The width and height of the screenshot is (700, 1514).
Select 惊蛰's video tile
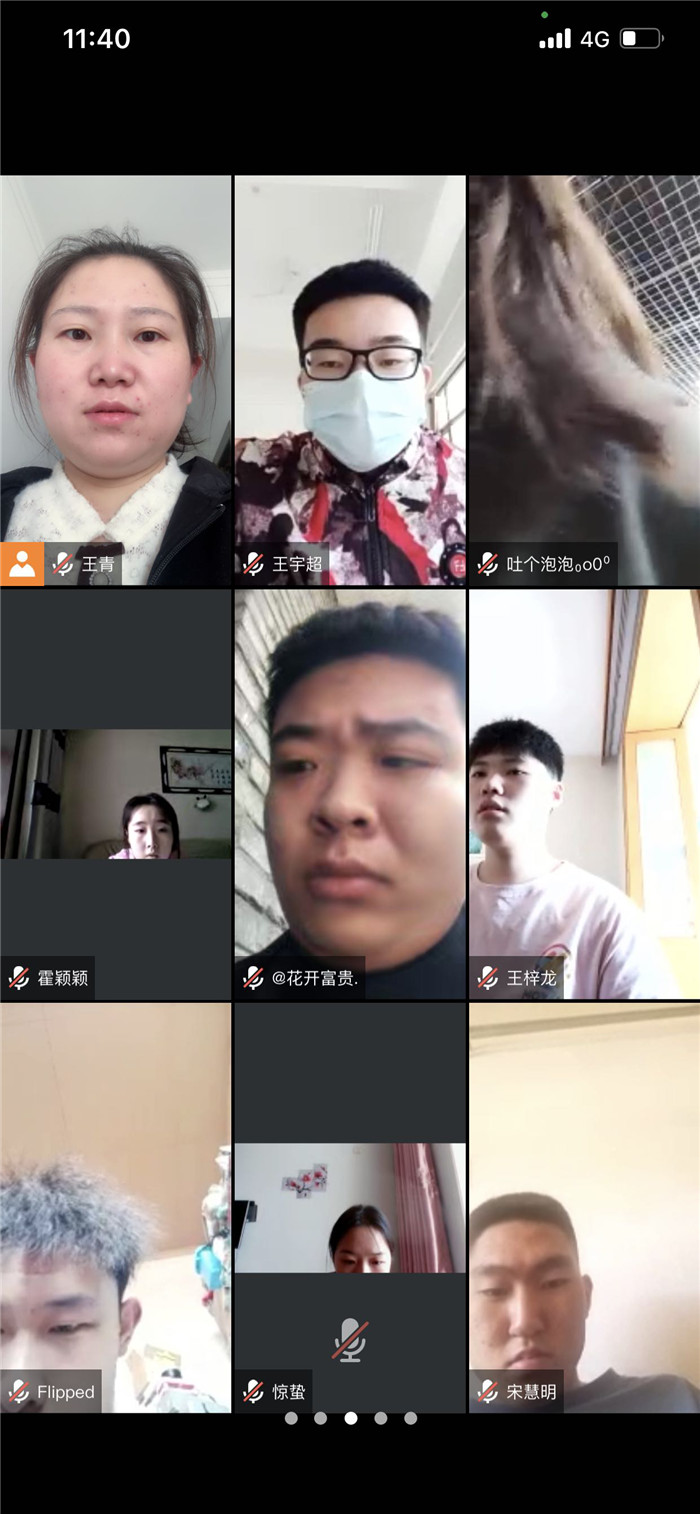click(x=350, y=1207)
